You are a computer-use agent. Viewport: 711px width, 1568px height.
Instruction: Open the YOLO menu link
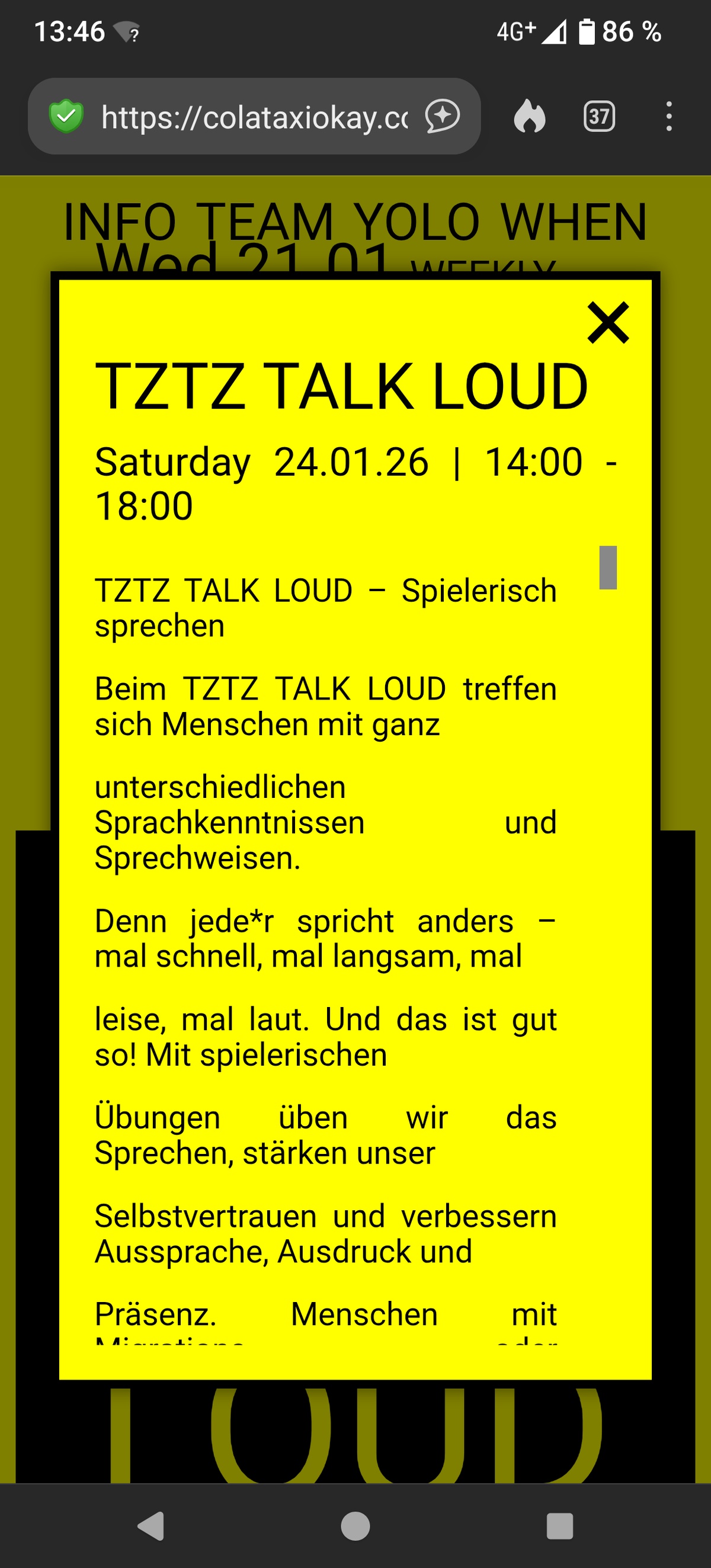417,222
